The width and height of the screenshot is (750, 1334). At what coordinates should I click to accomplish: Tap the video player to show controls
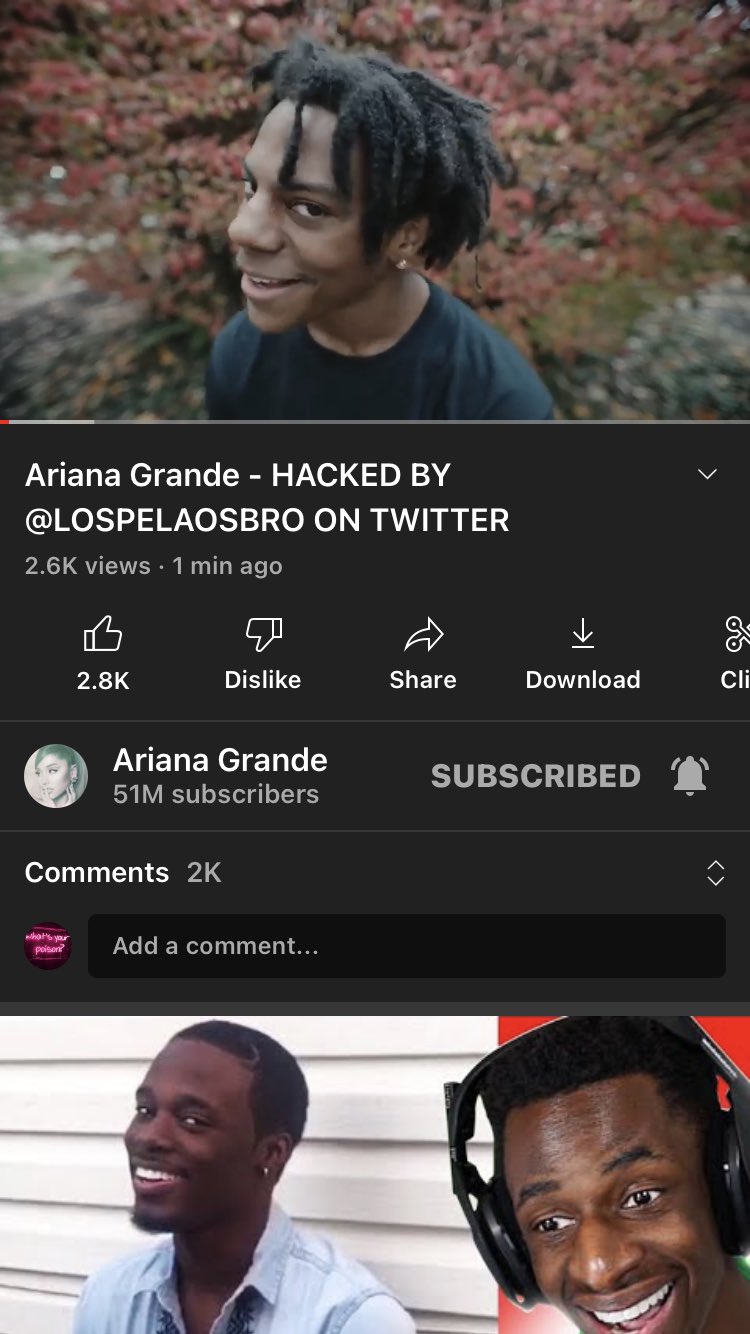[375, 210]
